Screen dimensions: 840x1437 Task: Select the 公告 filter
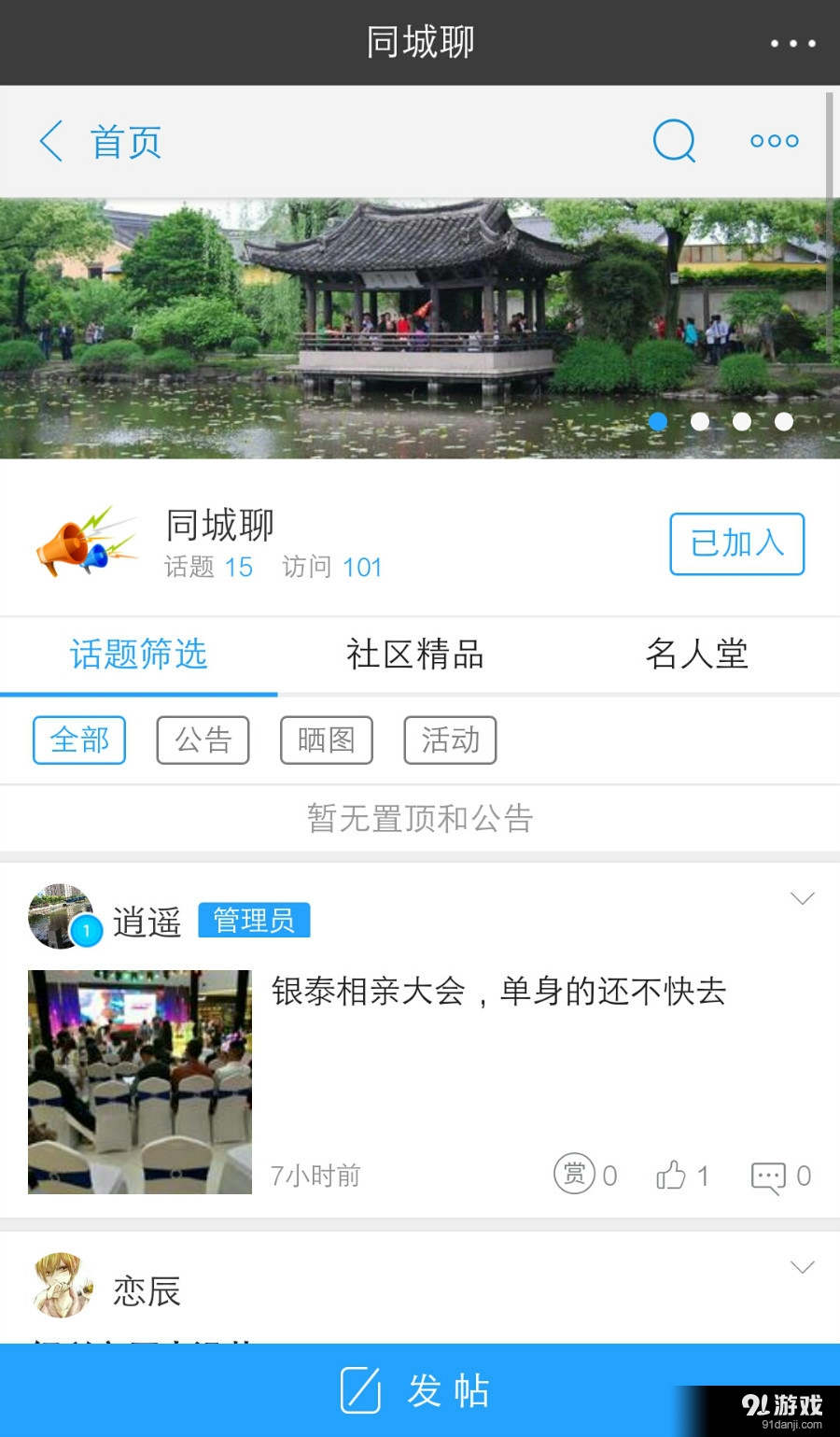[x=203, y=740]
